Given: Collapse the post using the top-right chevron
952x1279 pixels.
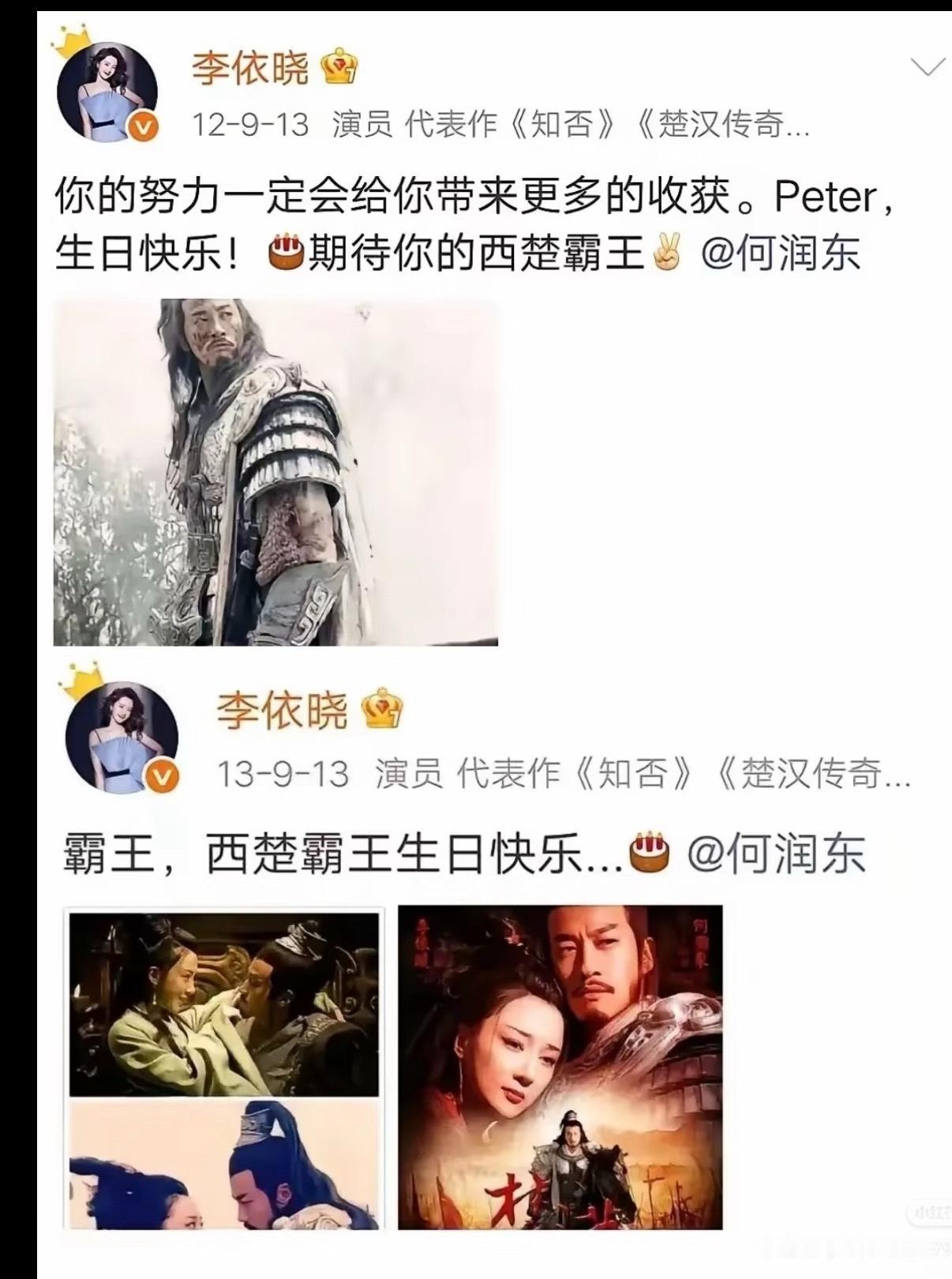Looking at the screenshot, I should 928,67.
